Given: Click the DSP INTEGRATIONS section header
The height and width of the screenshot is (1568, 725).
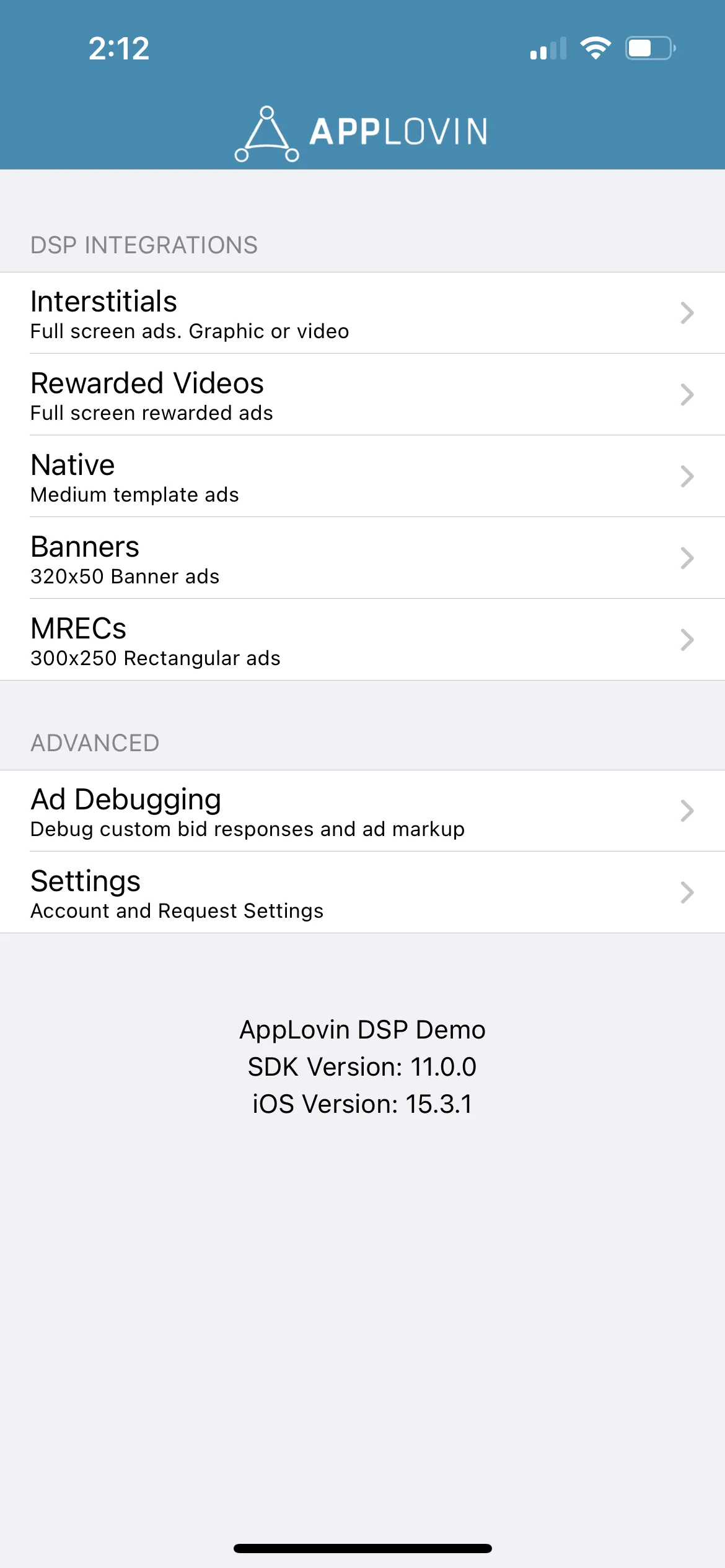Looking at the screenshot, I should 144,244.
